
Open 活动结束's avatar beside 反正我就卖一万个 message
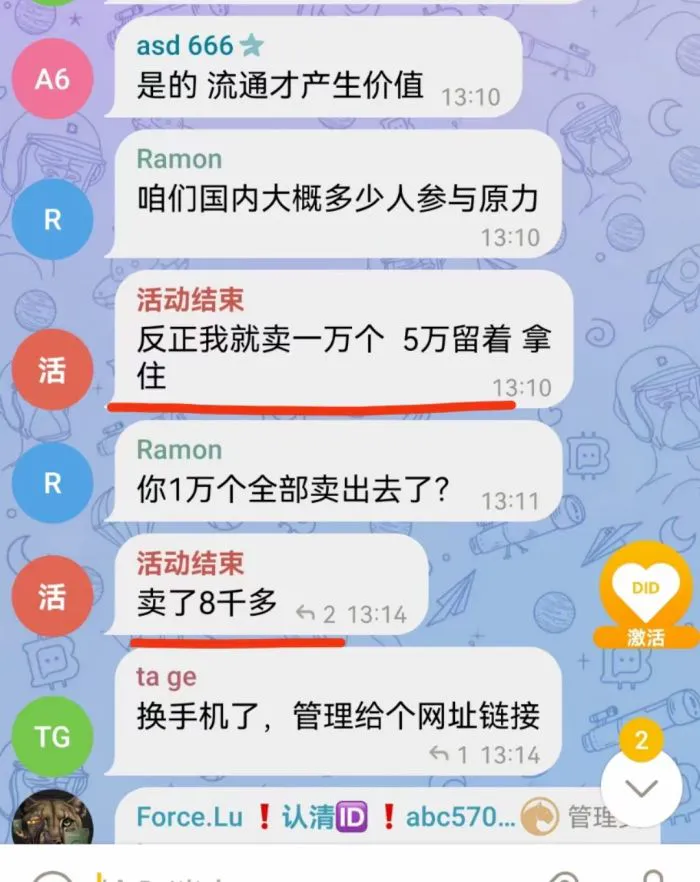click(52, 370)
